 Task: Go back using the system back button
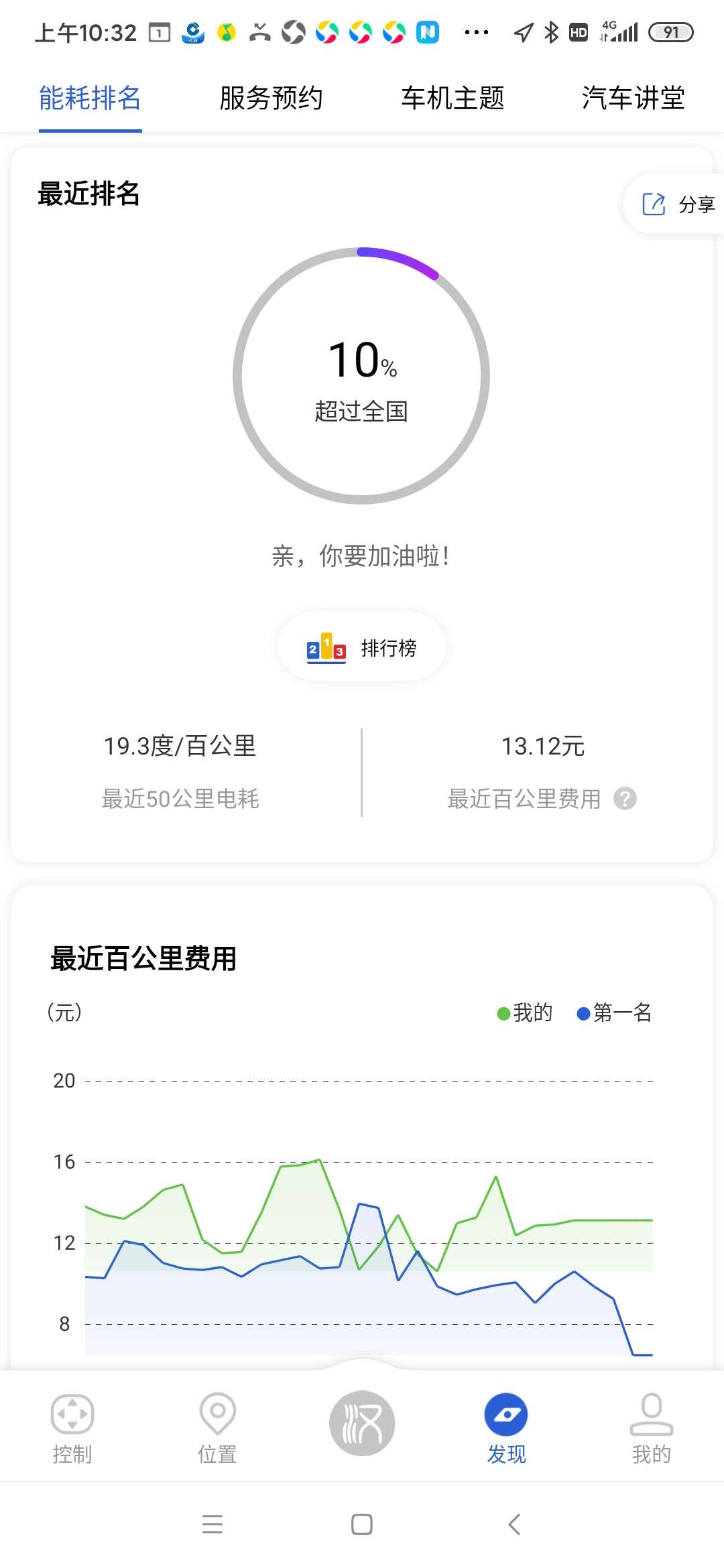click(x=514, y=1524)
